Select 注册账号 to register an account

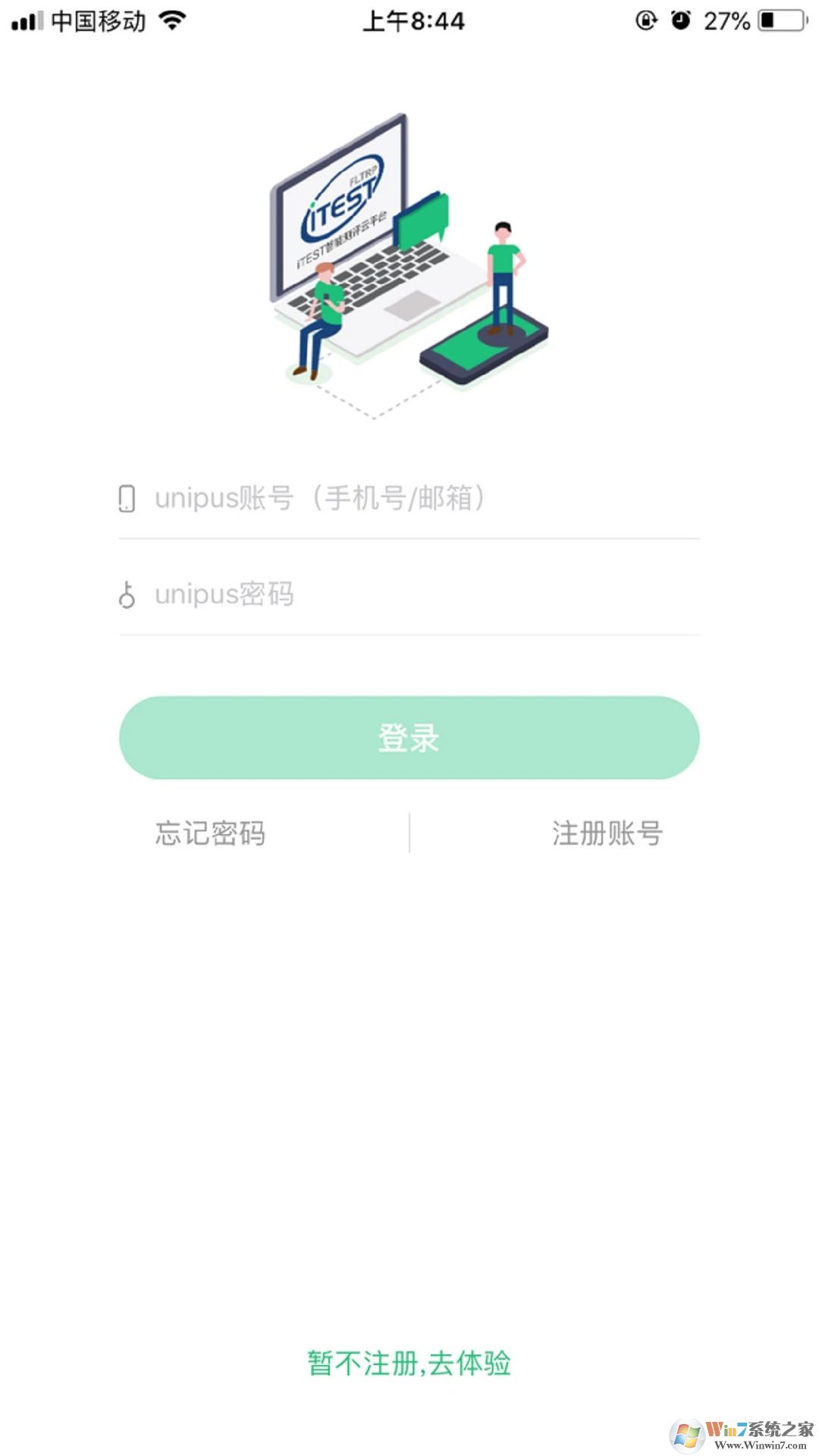(x=607, y=832)
